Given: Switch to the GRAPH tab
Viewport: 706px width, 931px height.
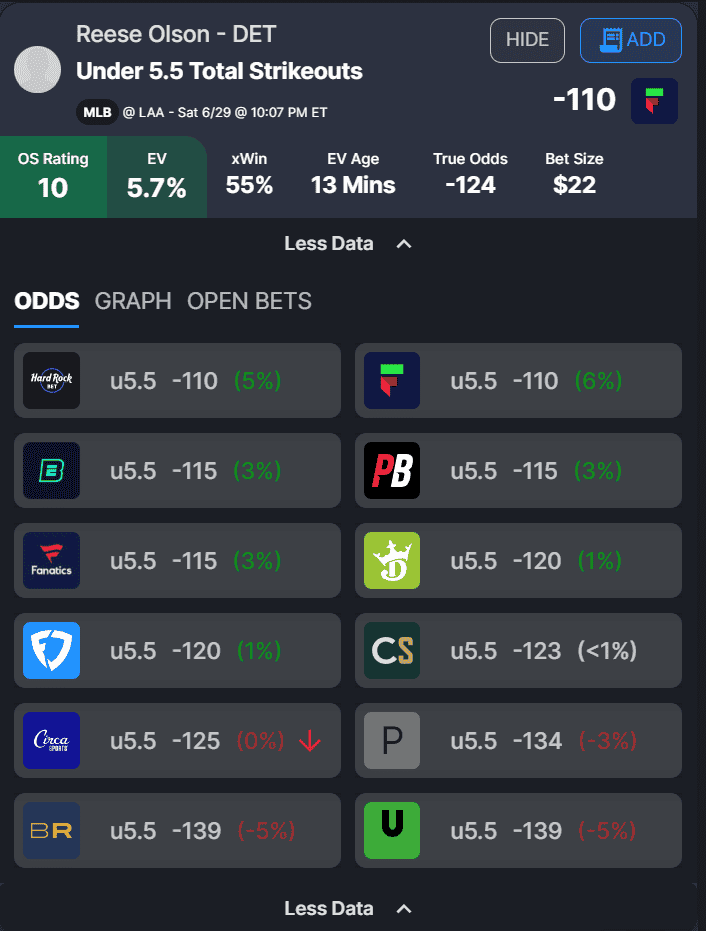Looking at the screenshot, I should [x=133, y=301].
